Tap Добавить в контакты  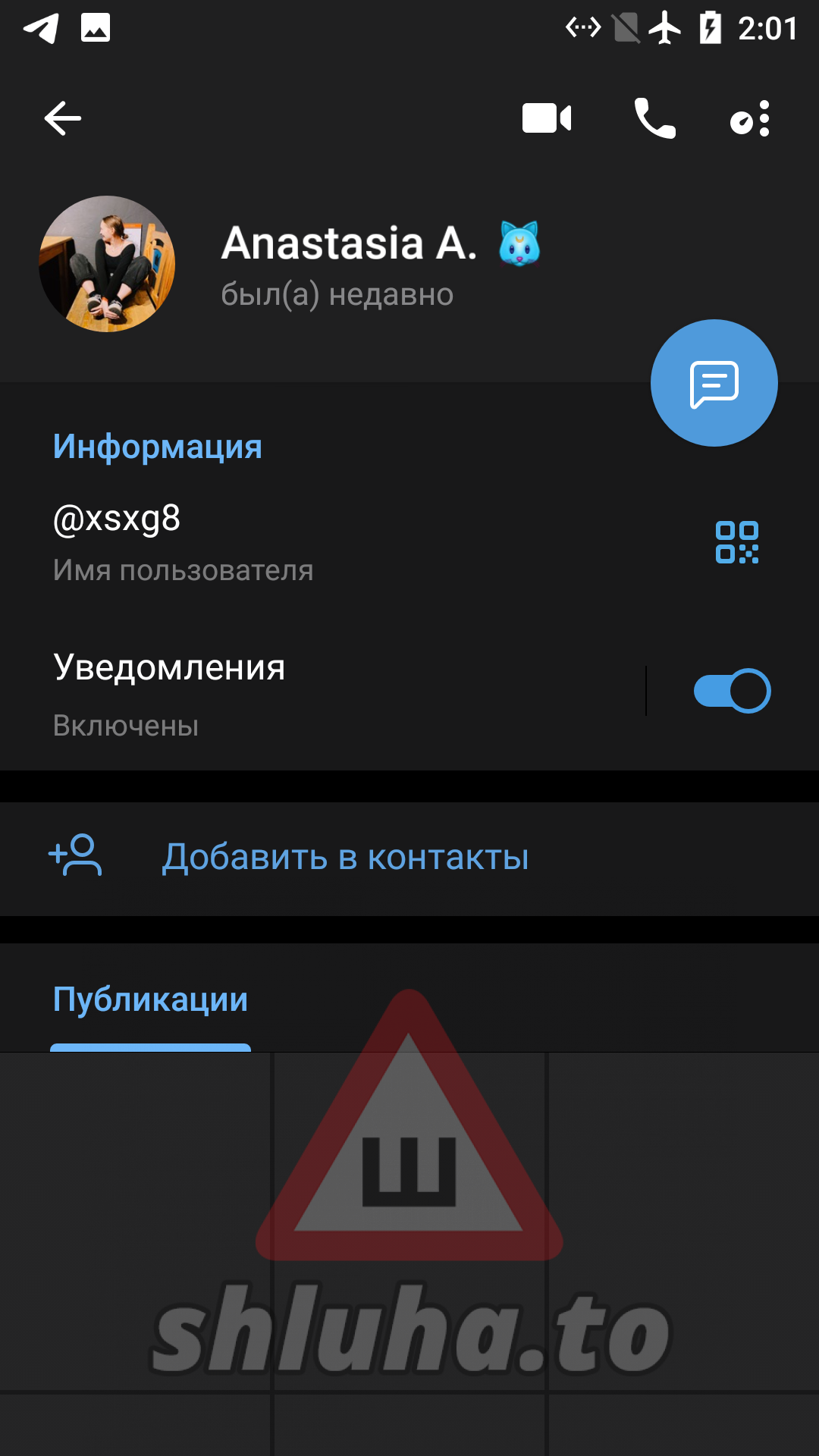click(x=345, y=858)
